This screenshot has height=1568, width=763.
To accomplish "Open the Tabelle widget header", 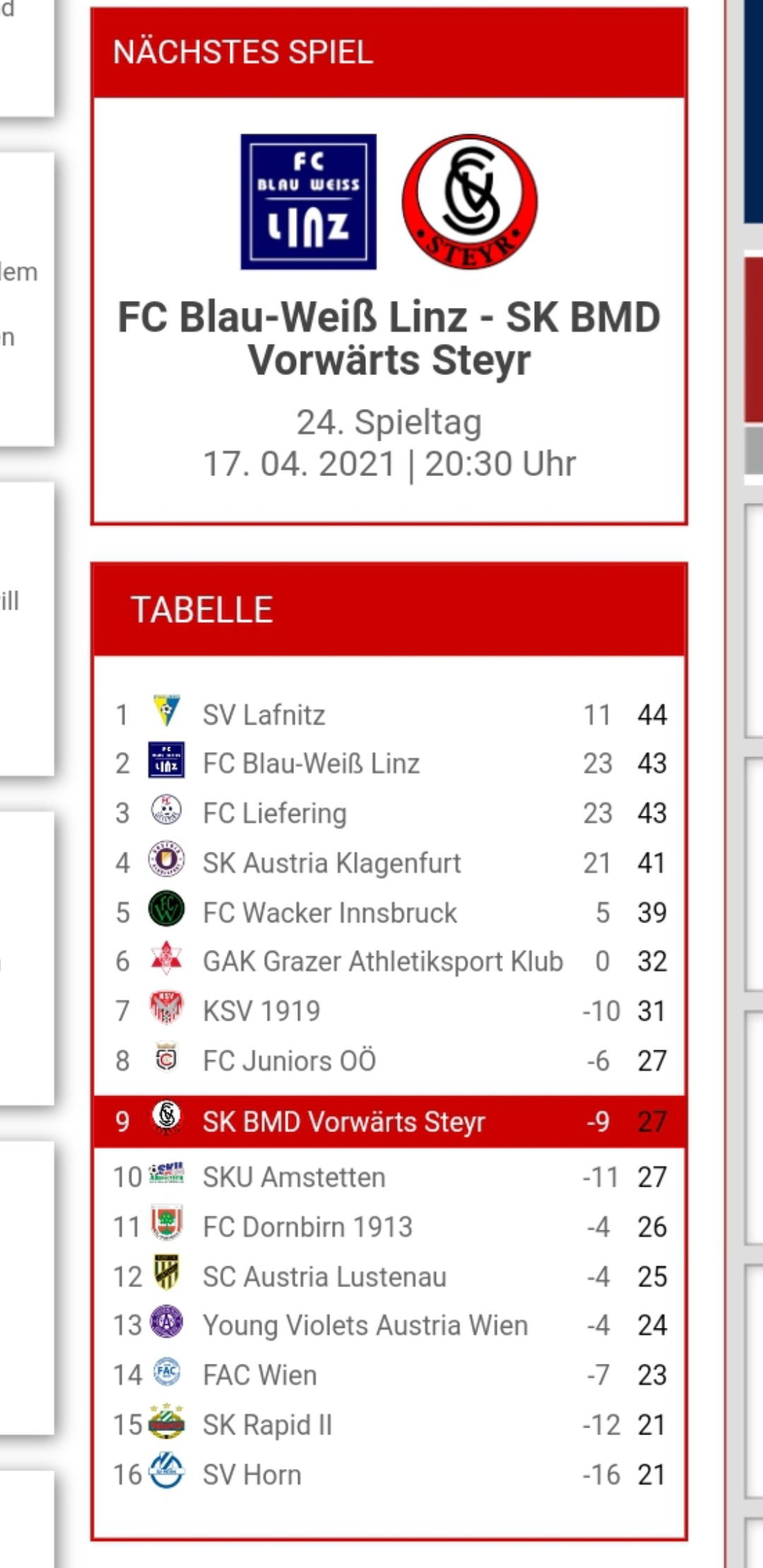I will pos(389,610).
